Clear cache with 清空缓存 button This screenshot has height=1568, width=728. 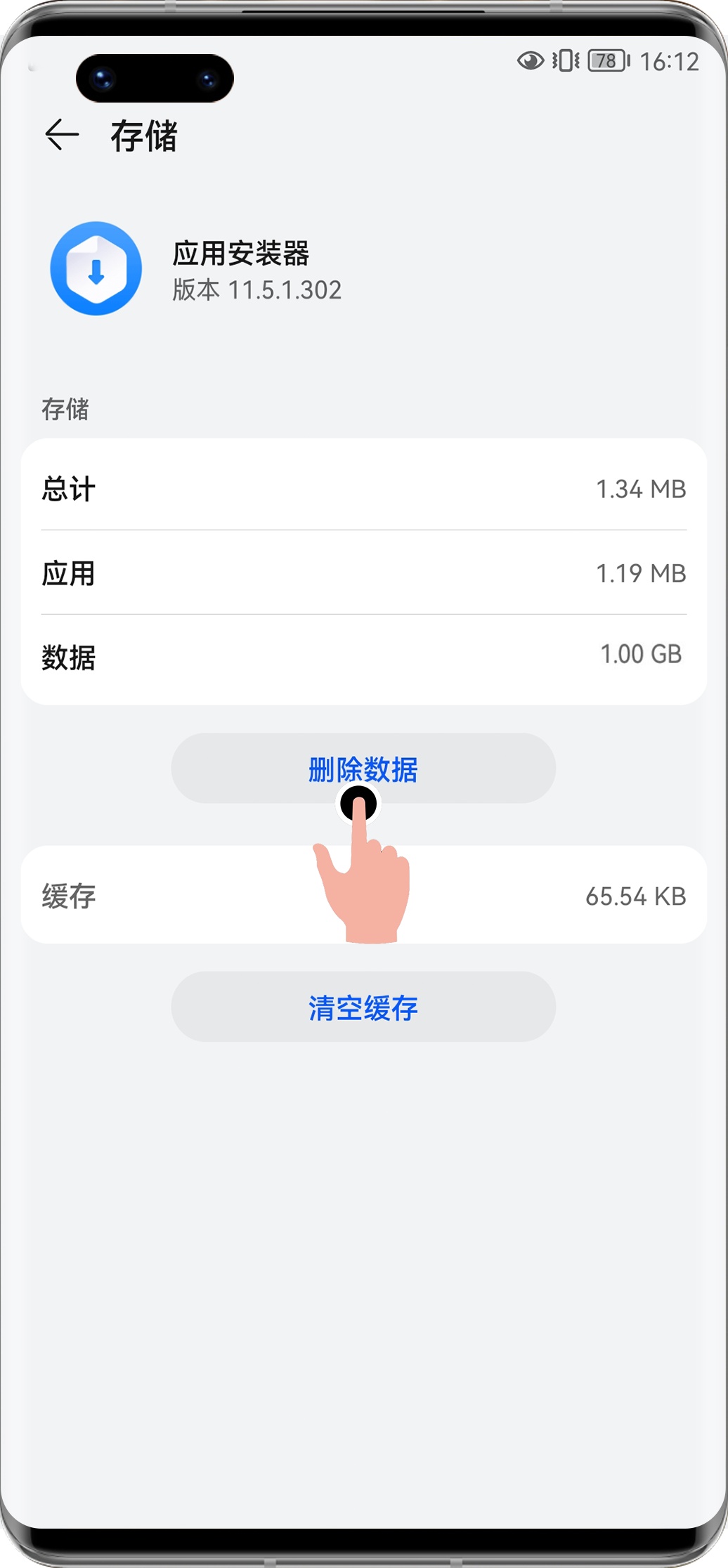pyautogui.click(x=363, y=1007)
